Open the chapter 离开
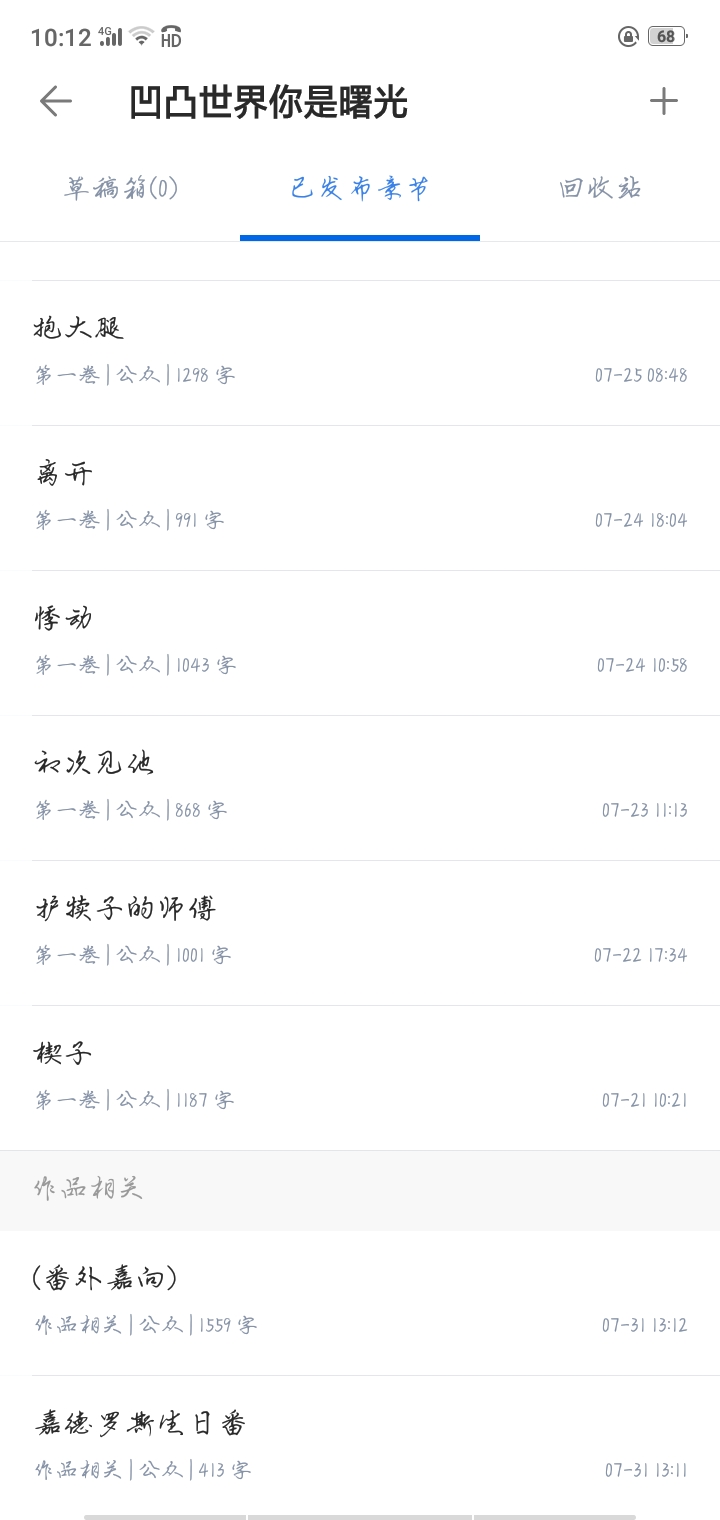This screenshot has height=1520, width=720. point(360,498)
